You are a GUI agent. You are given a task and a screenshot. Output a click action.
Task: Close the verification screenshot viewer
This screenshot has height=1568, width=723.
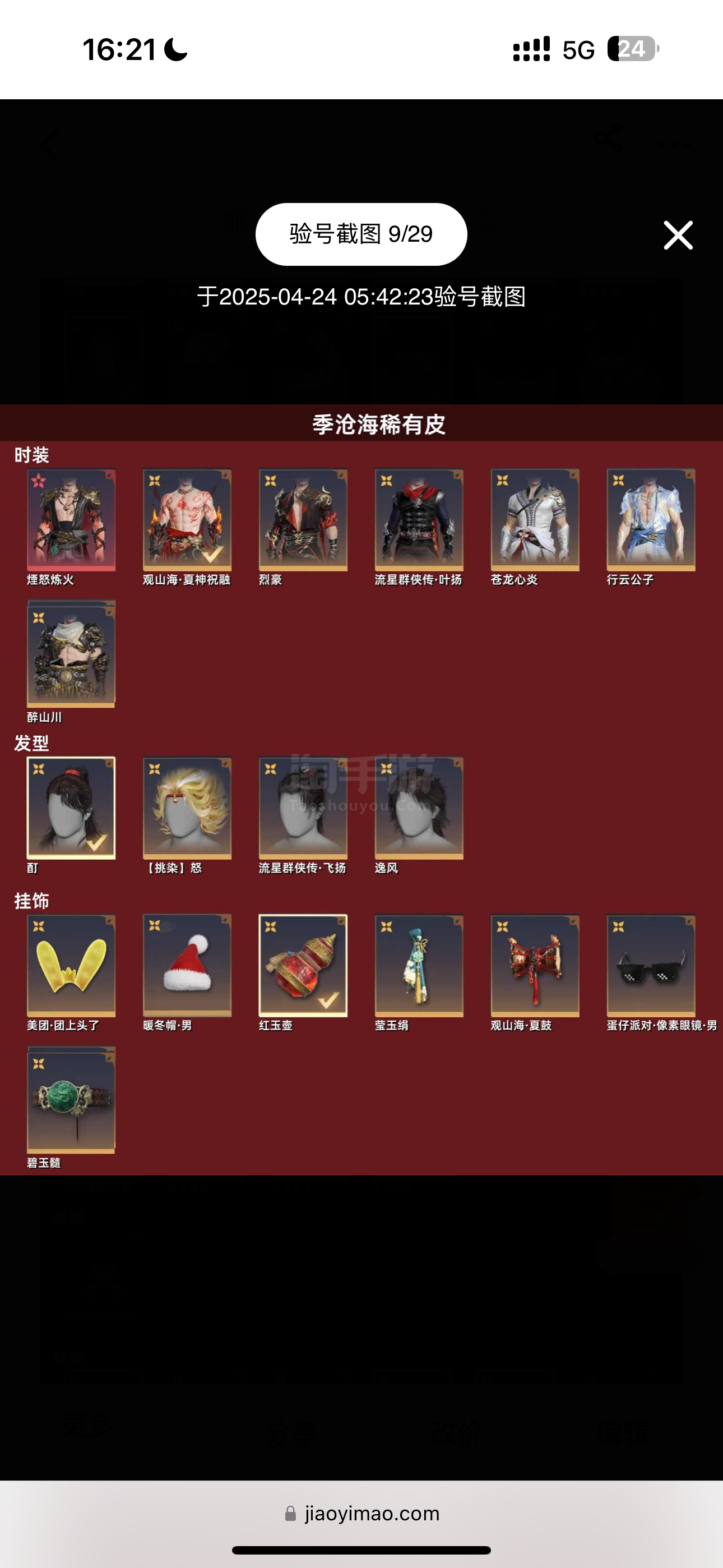point(678,235)
